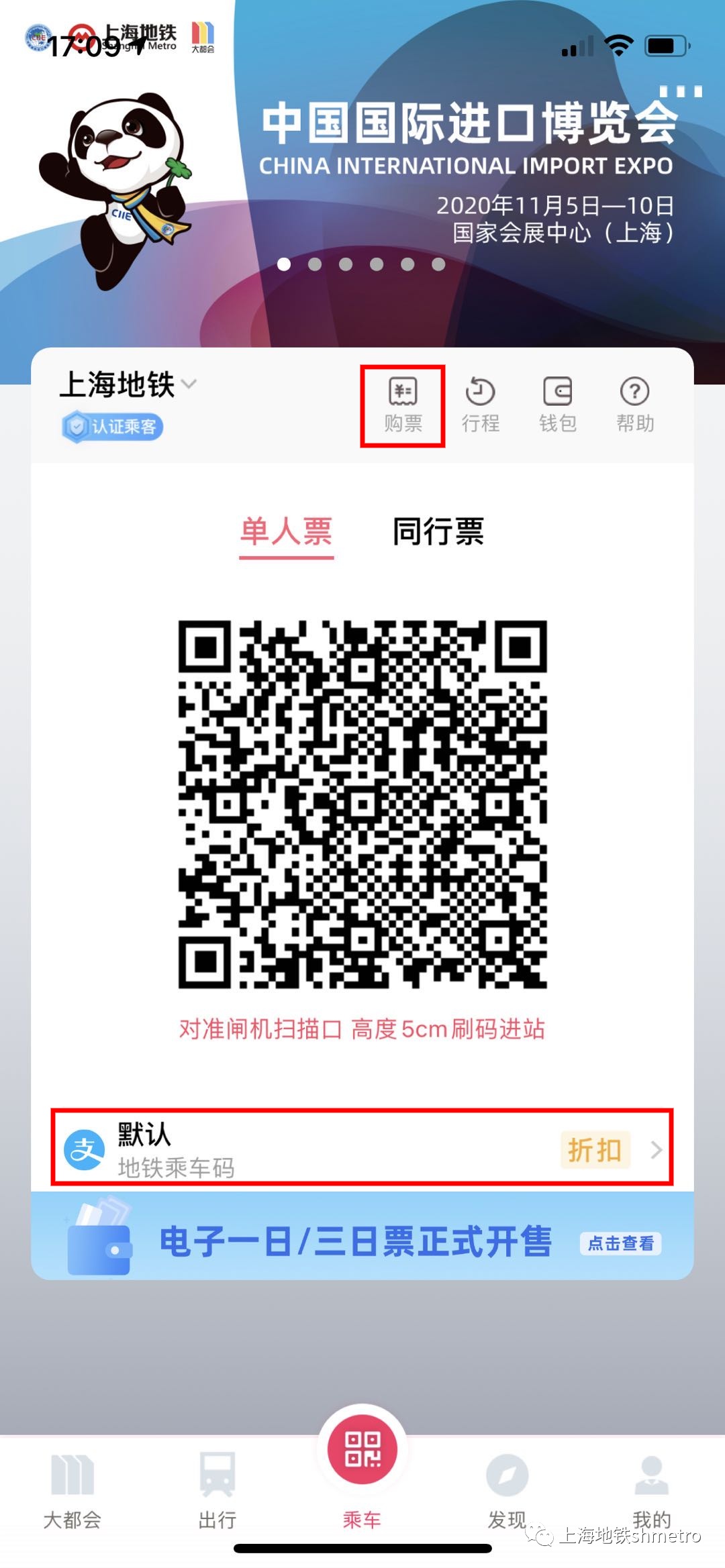Tap the 认证乘客 verified passenger badge
This screenshot has height=1568, width=725.
113,427
